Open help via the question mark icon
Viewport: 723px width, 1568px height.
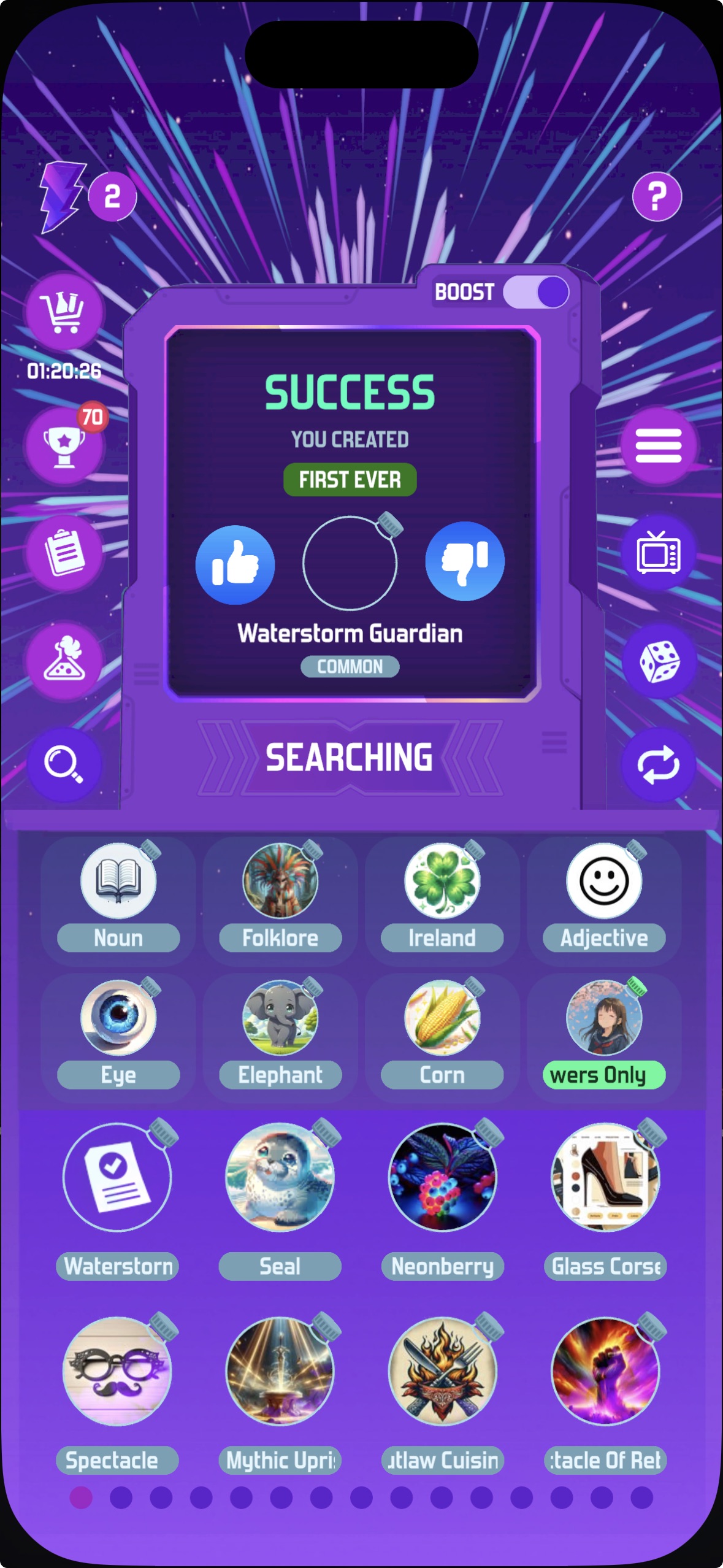(x=657, y=195)
